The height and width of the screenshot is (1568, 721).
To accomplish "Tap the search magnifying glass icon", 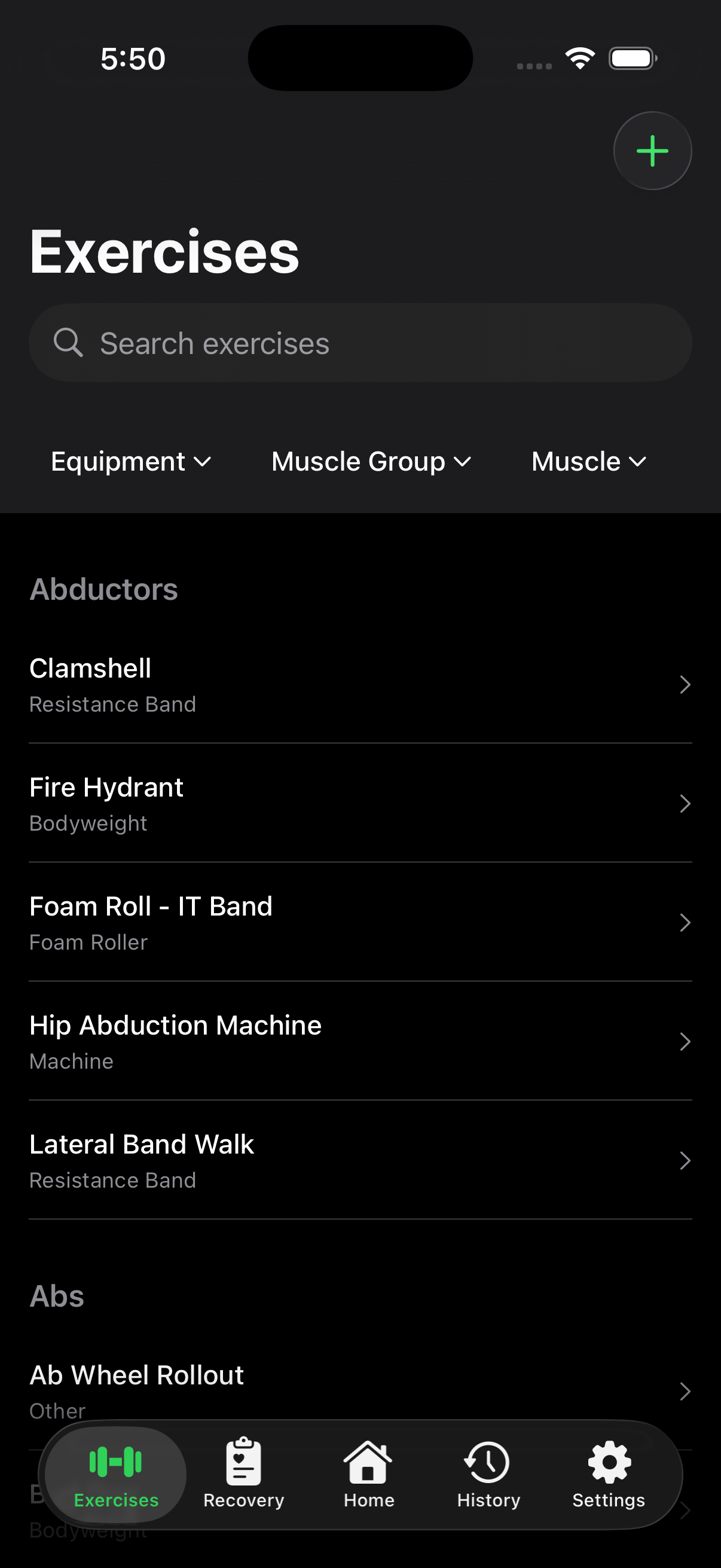I will click(69, 343).
